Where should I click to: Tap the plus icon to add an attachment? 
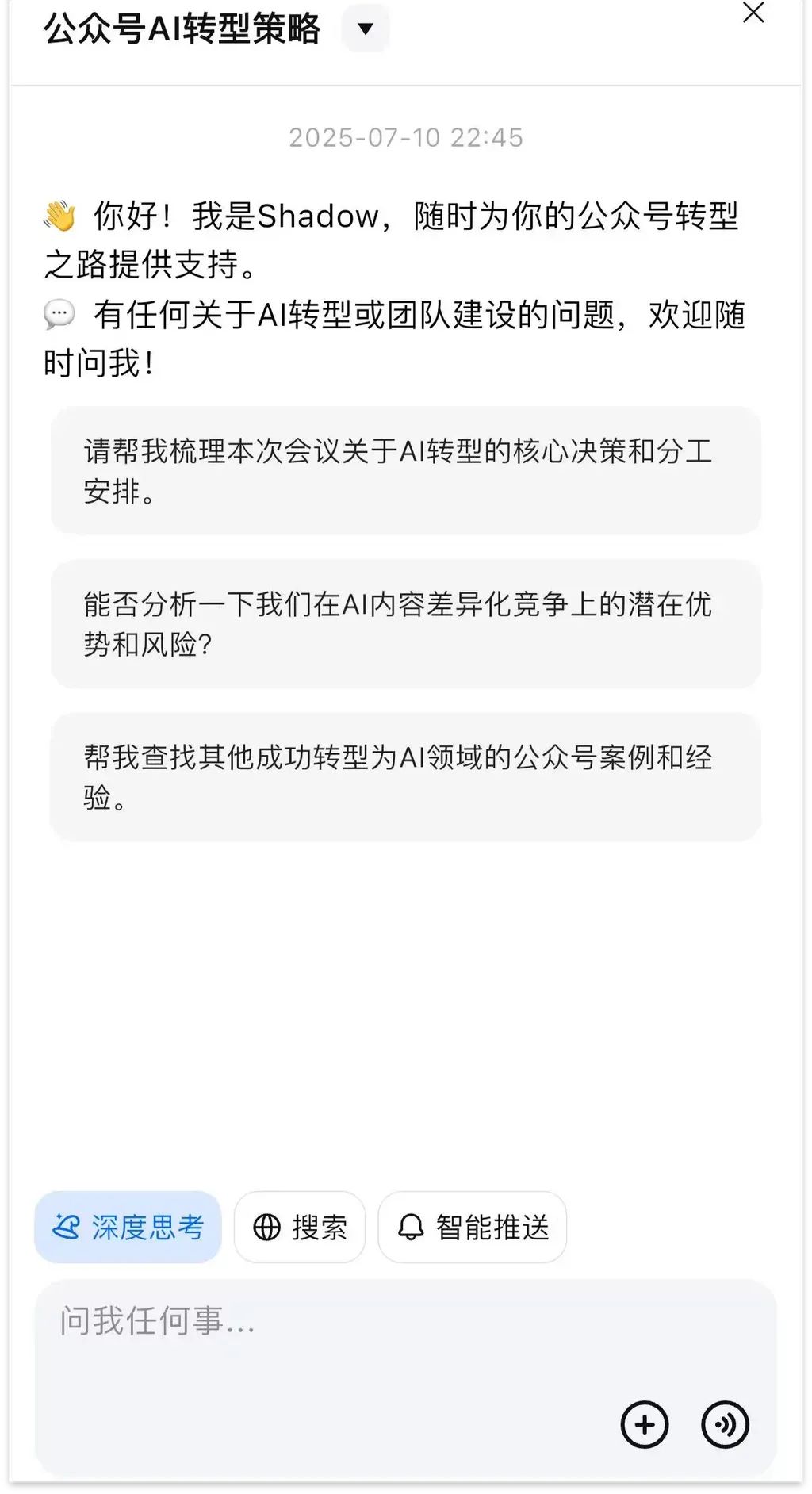point(645,1425)
